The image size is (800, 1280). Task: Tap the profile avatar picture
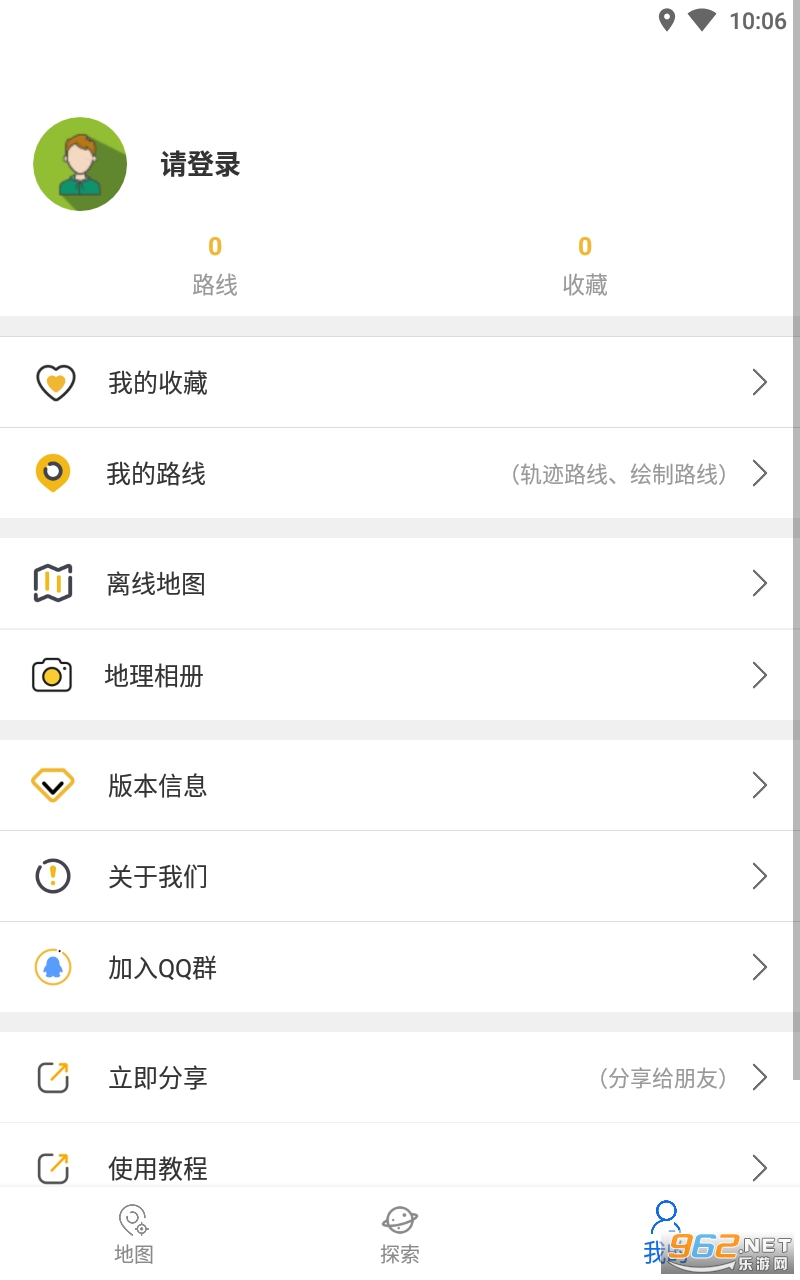click(x=80, y=164)
